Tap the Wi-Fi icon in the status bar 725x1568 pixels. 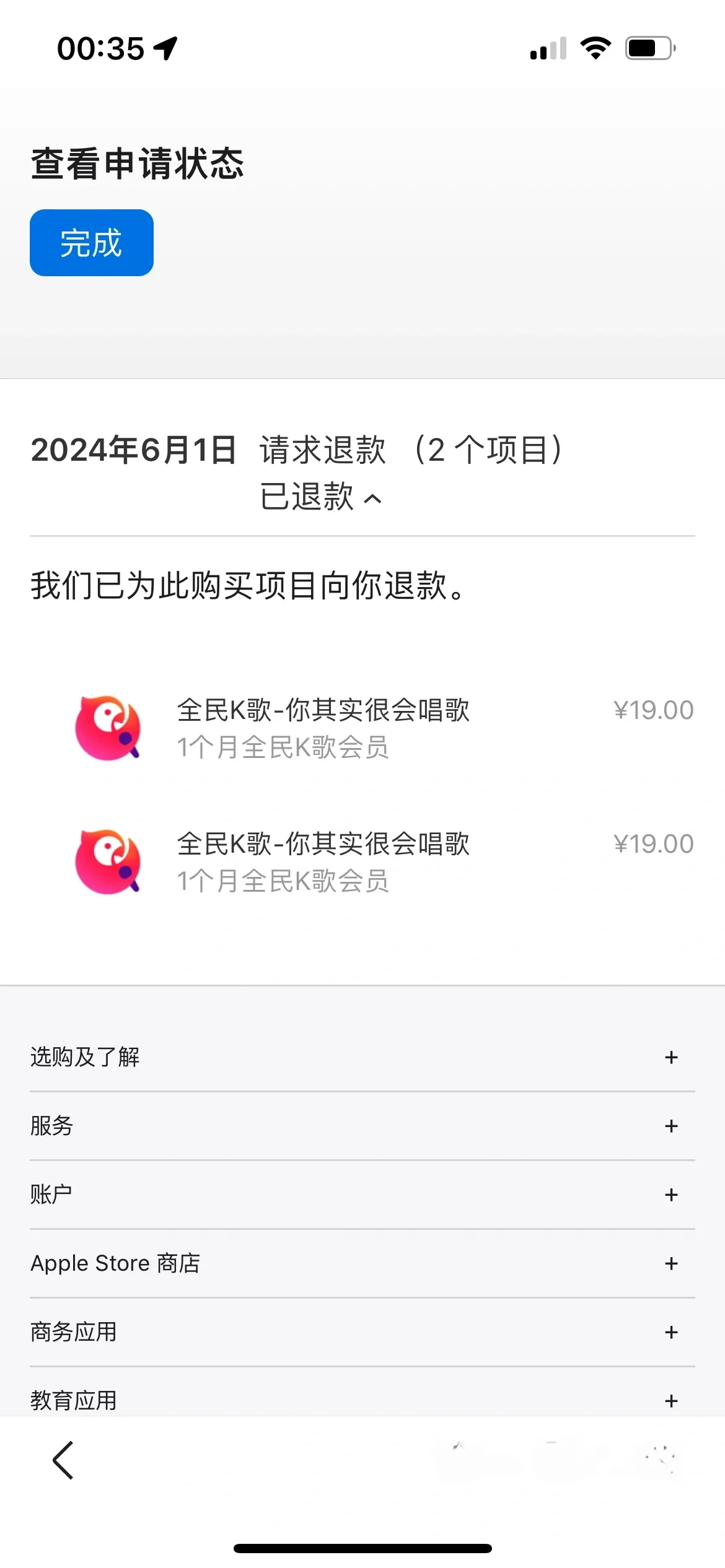tap(595, 46)
